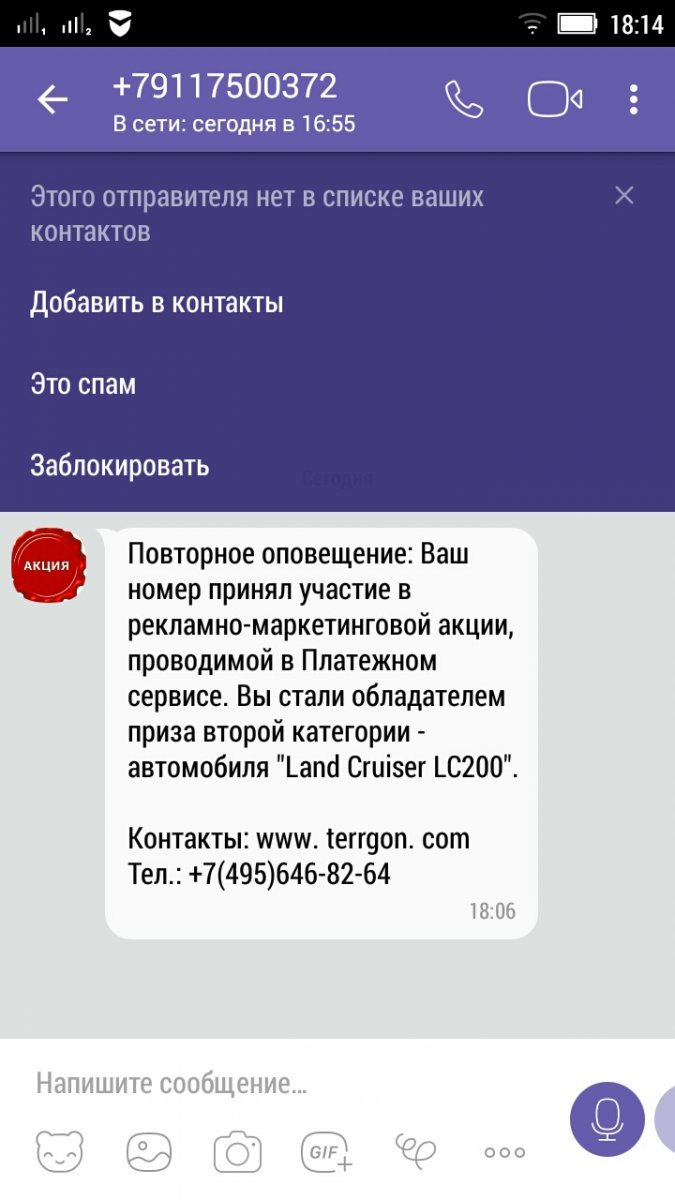675x1200 pixels.
Task: Go back using the top-left arrow
Action: coord(52,100)
